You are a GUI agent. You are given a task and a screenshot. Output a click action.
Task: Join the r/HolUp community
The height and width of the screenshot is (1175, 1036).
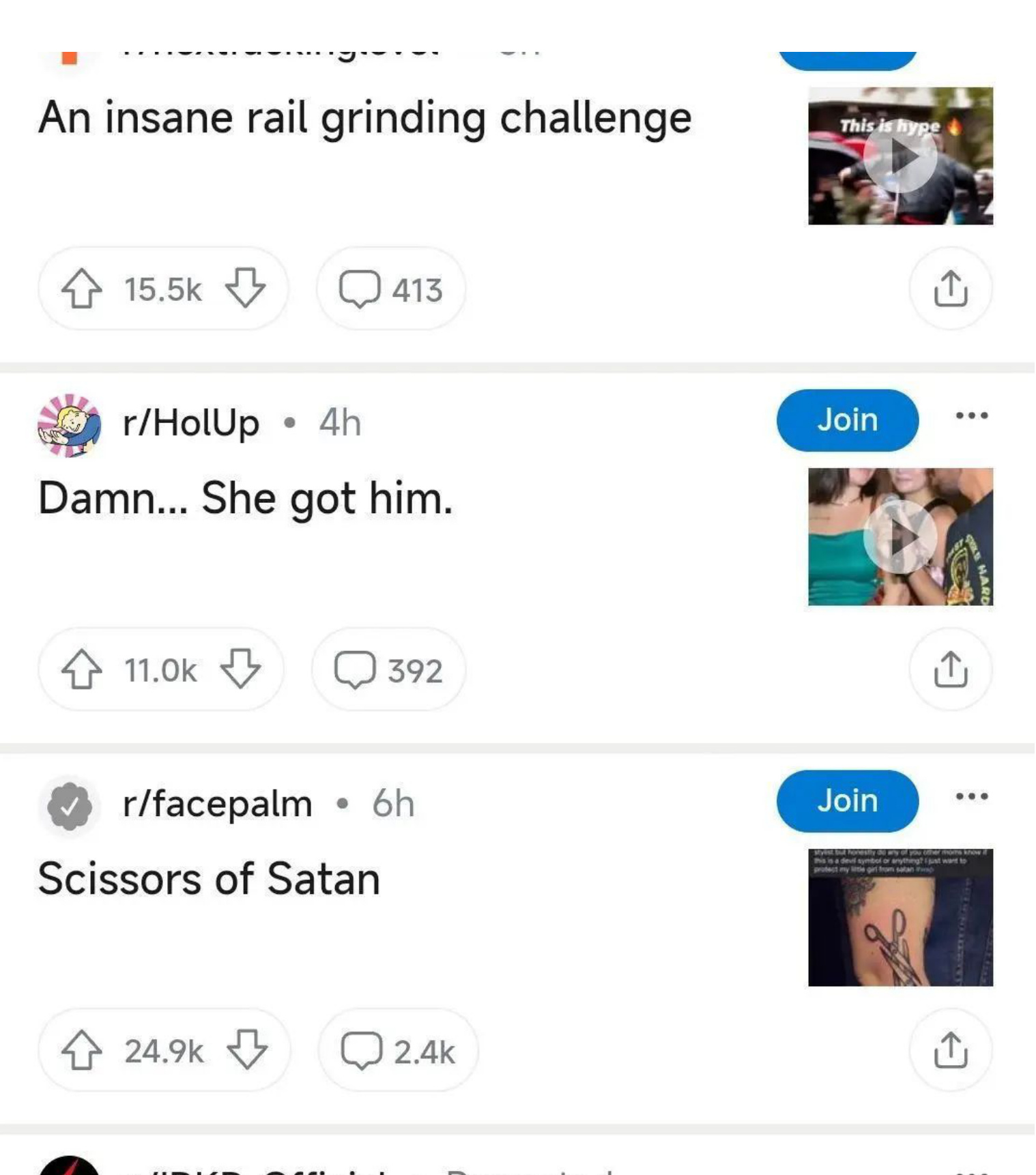point(847,420)
